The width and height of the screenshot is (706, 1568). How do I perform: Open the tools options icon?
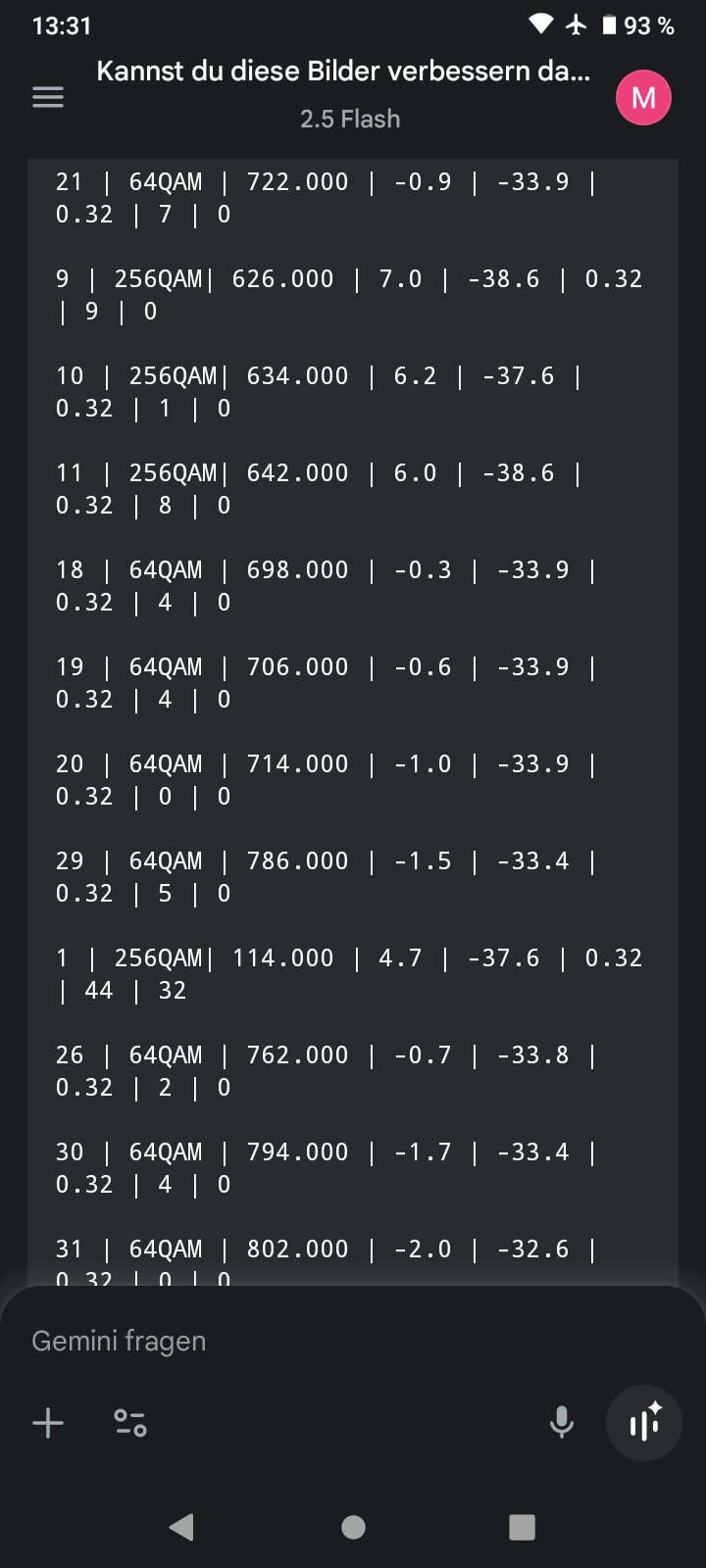[x=129, y=1423]
